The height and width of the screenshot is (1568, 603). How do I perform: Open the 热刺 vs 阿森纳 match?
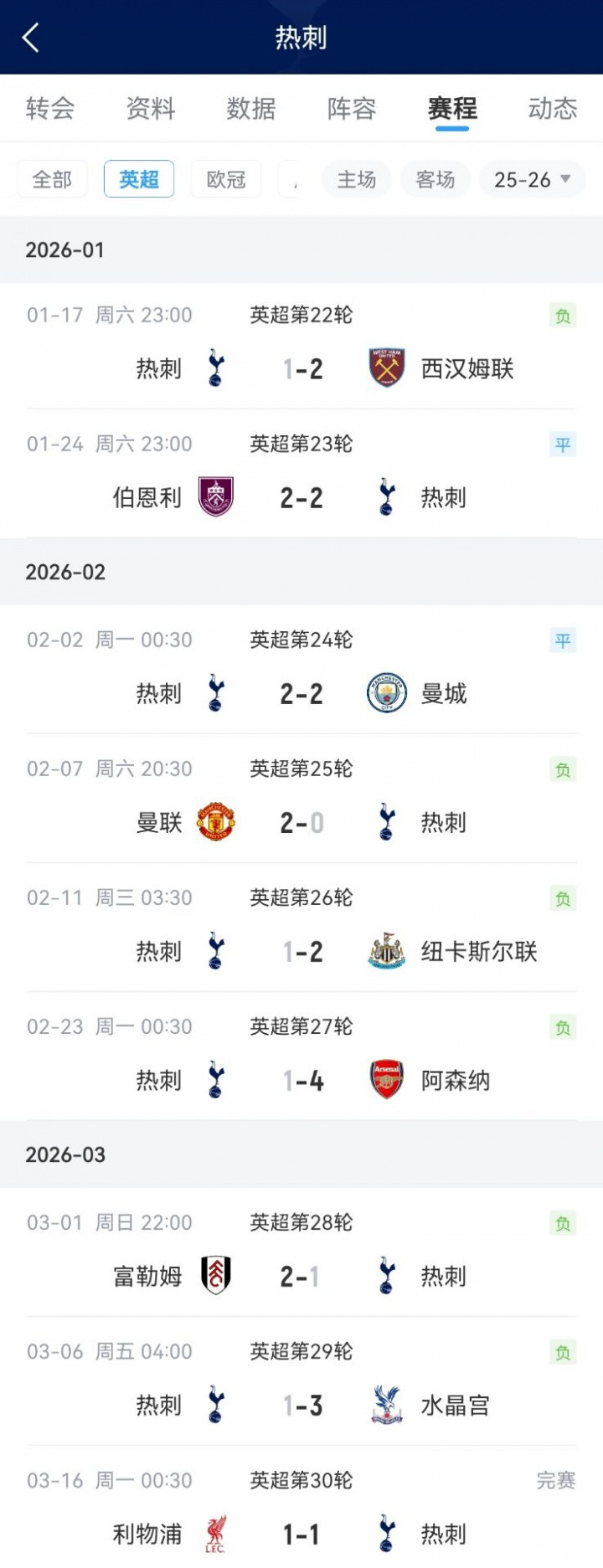pos(301,1080)
